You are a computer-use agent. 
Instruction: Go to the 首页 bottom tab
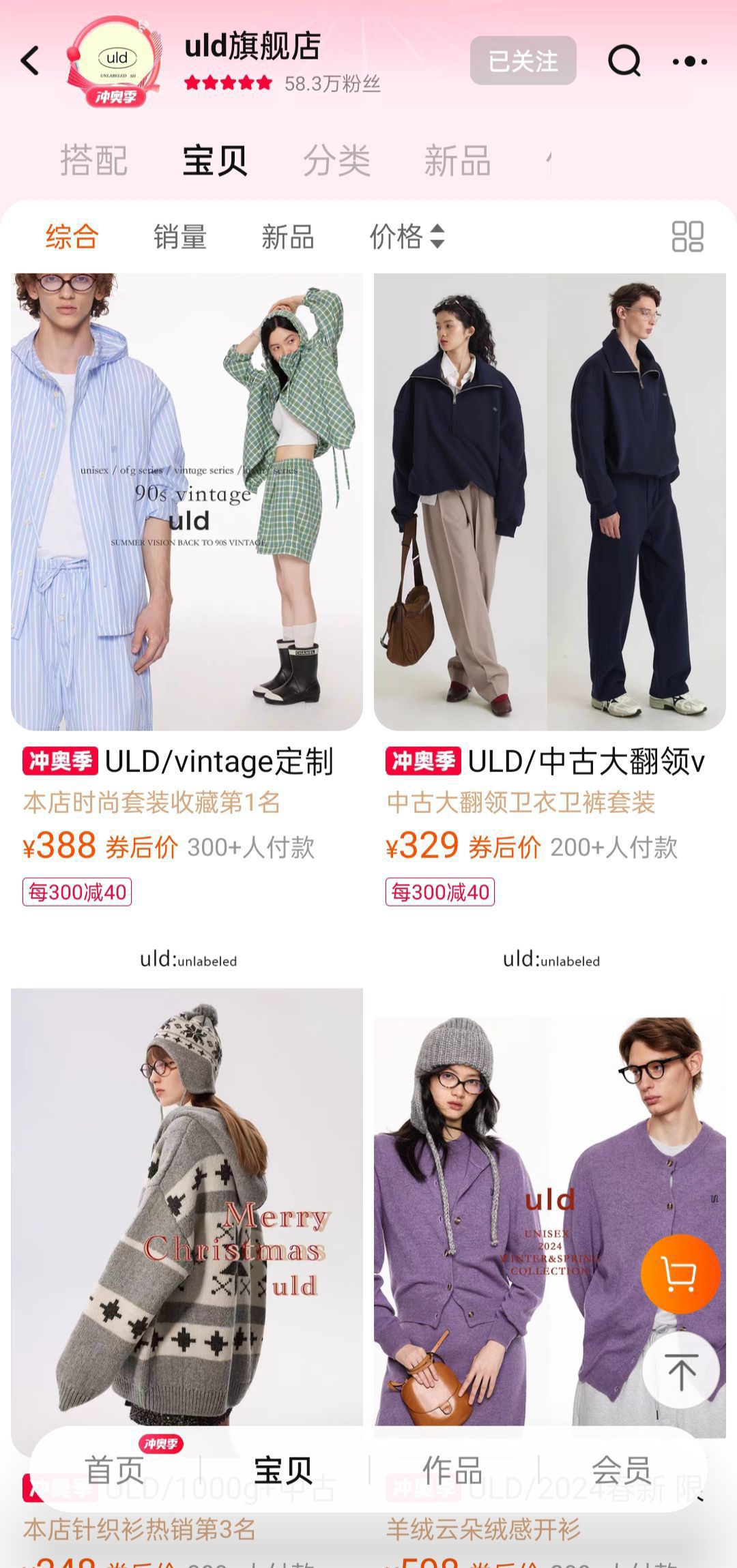[114, 1469]
